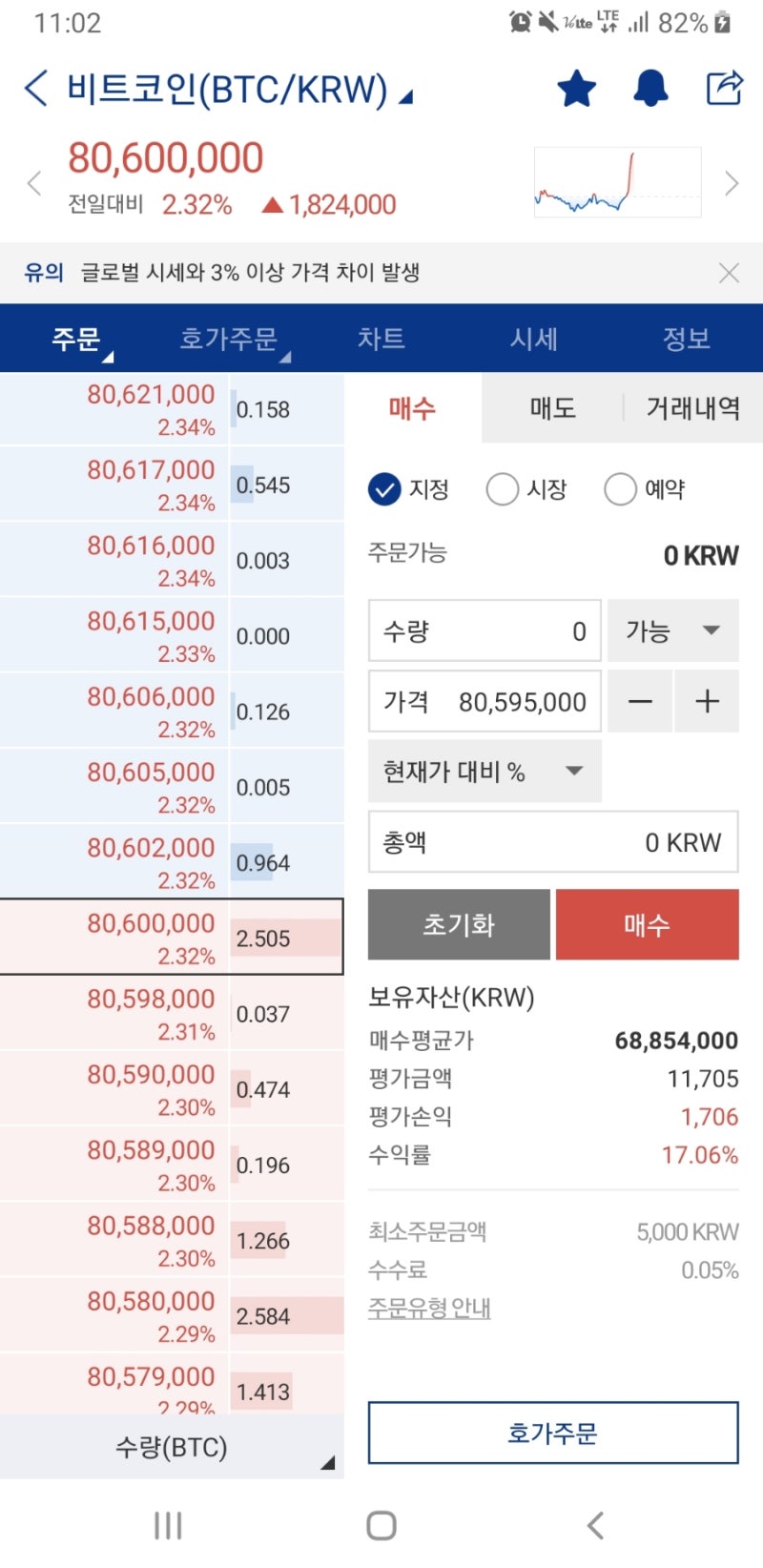Switch to the 매도 (sell) tab
The width and height of the screenshot is (763, 1568).
pyautogui.click(x=551, y=408)
